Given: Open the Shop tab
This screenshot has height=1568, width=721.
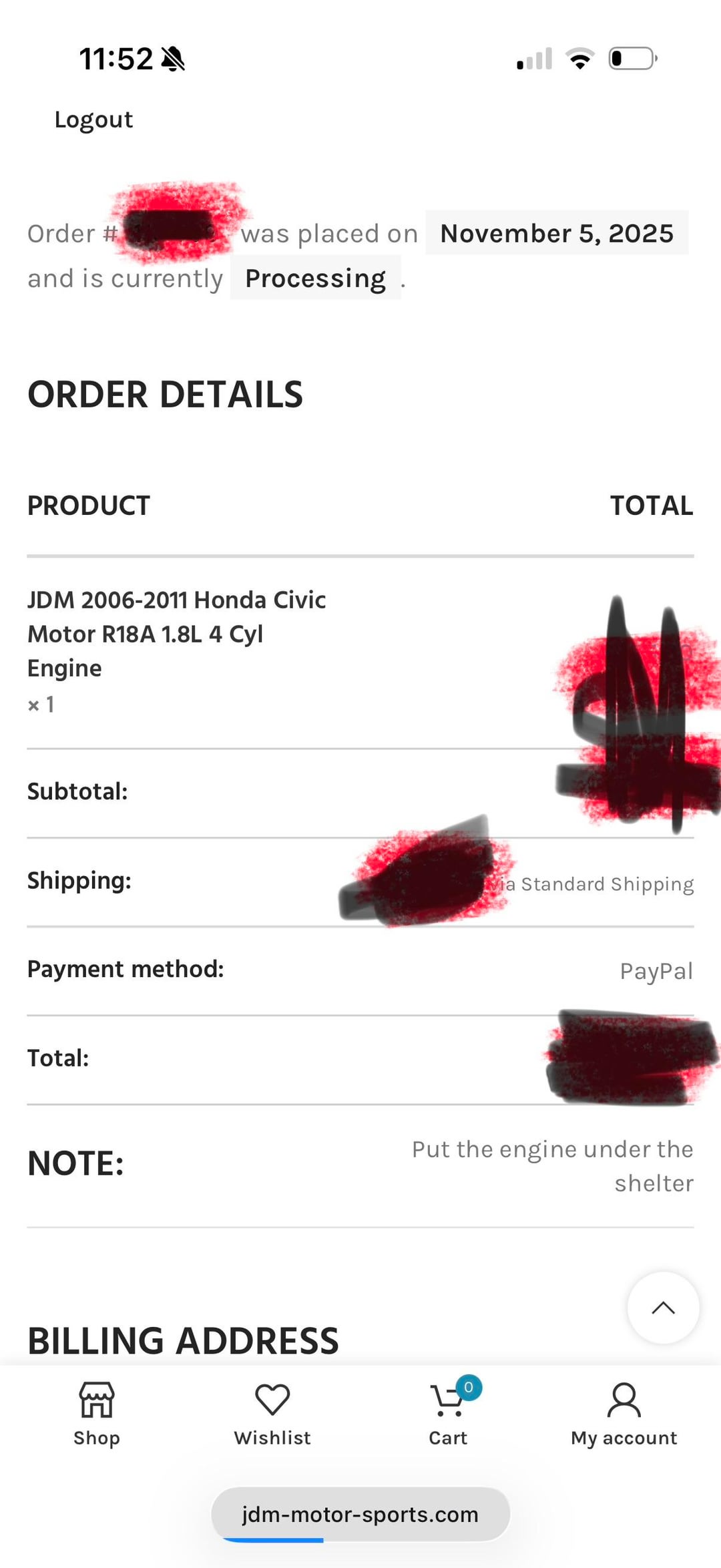Looking at the screenshot, I should click(97, 1413).
